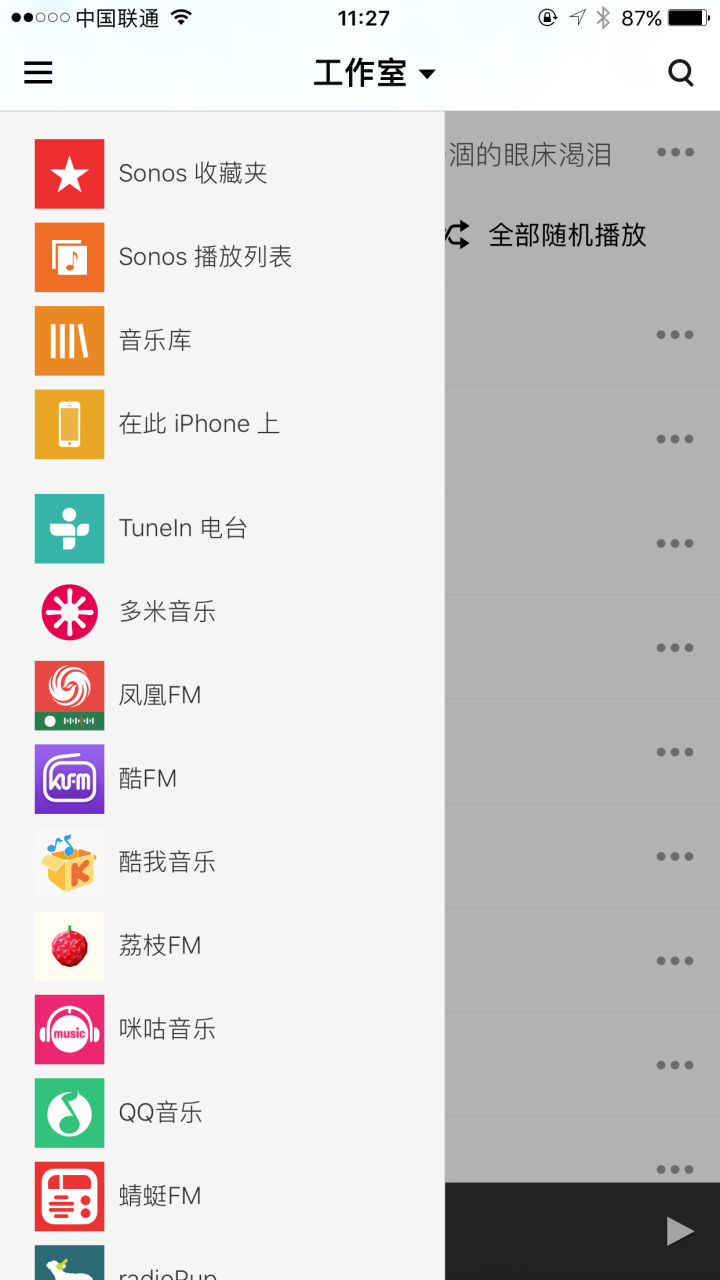
Task: Expand the 工作室 room dropdown
Action: [x=374, y=73]
